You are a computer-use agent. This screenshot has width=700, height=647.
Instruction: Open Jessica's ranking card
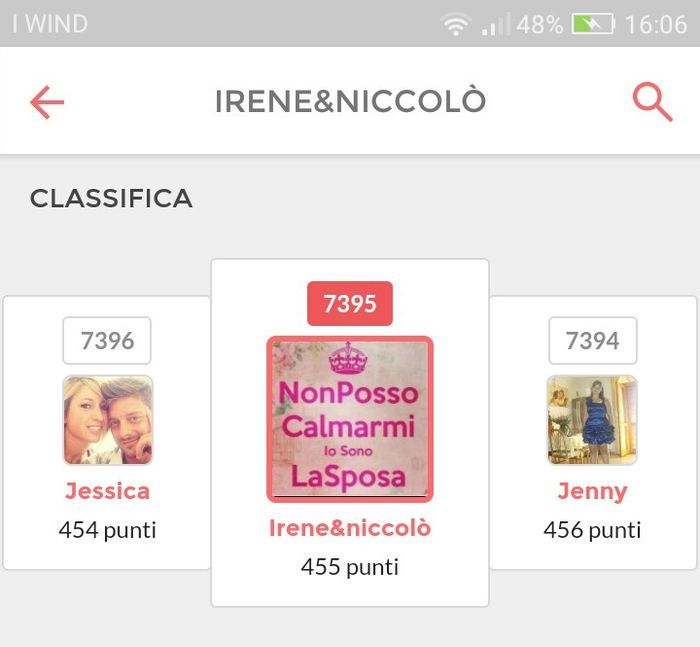click(x=107, y=432)
